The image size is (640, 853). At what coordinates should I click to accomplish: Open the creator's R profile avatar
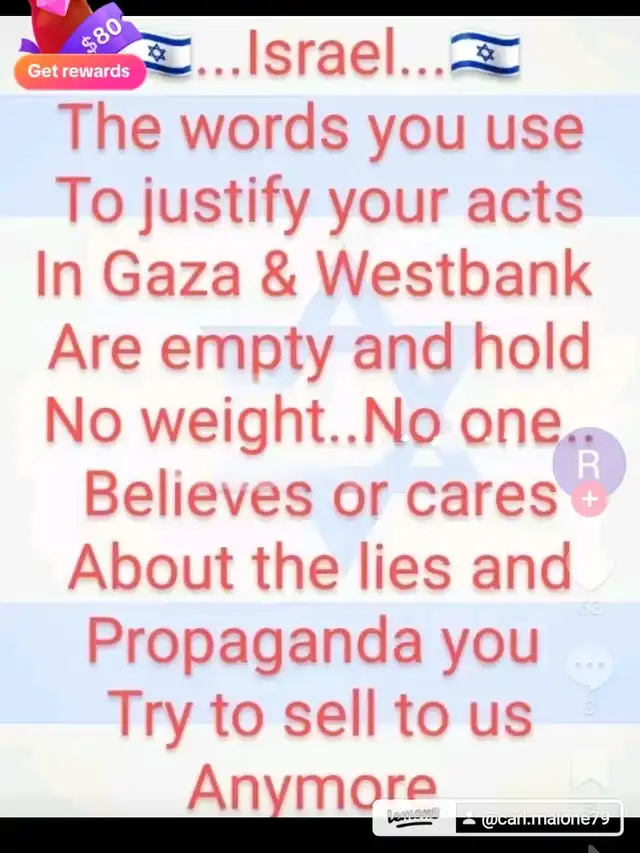(x=589, y=463)
